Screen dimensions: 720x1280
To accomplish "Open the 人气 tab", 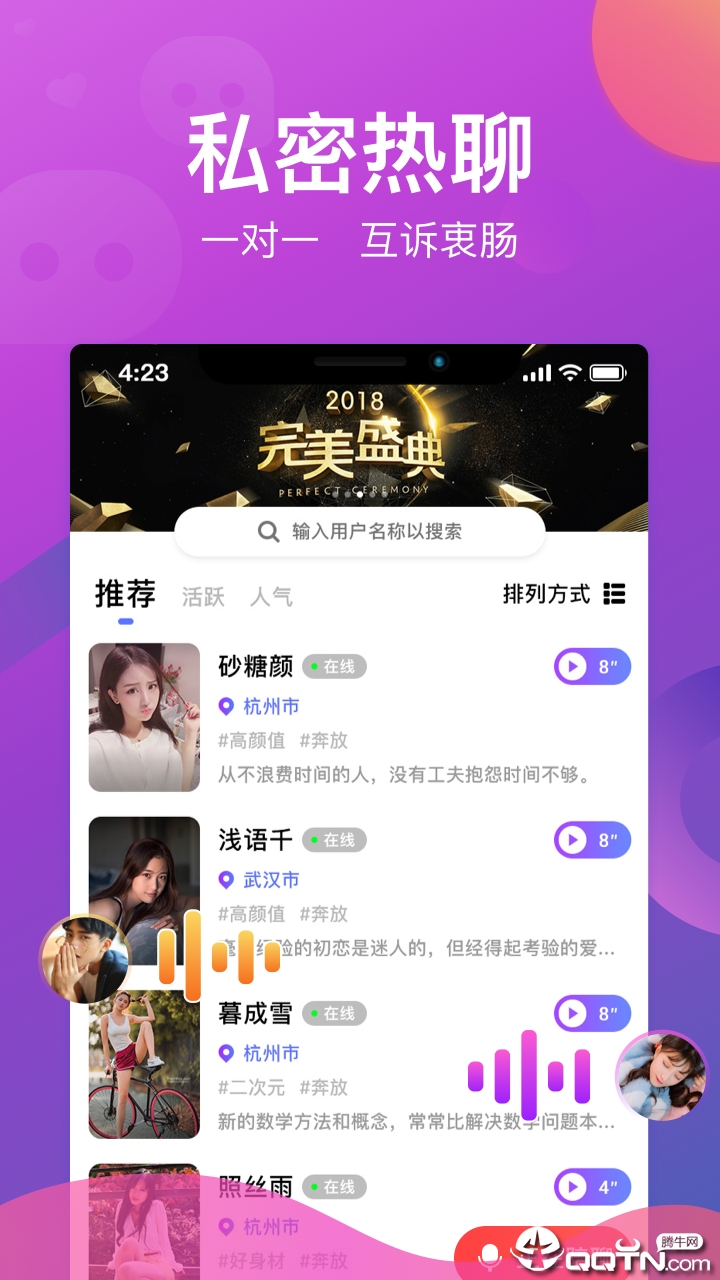I will pos(272,596).
